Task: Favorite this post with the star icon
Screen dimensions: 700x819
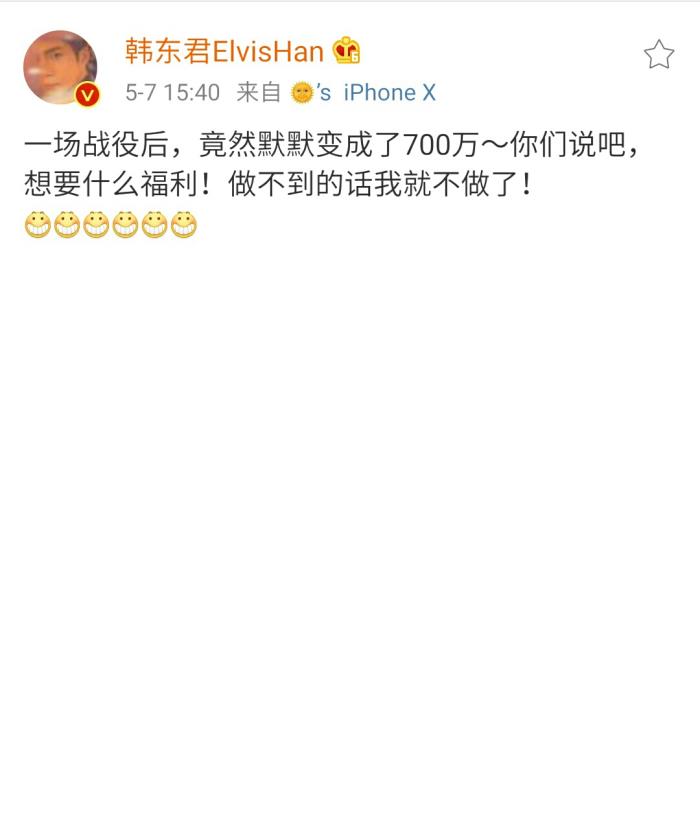Action: point(658,55)
